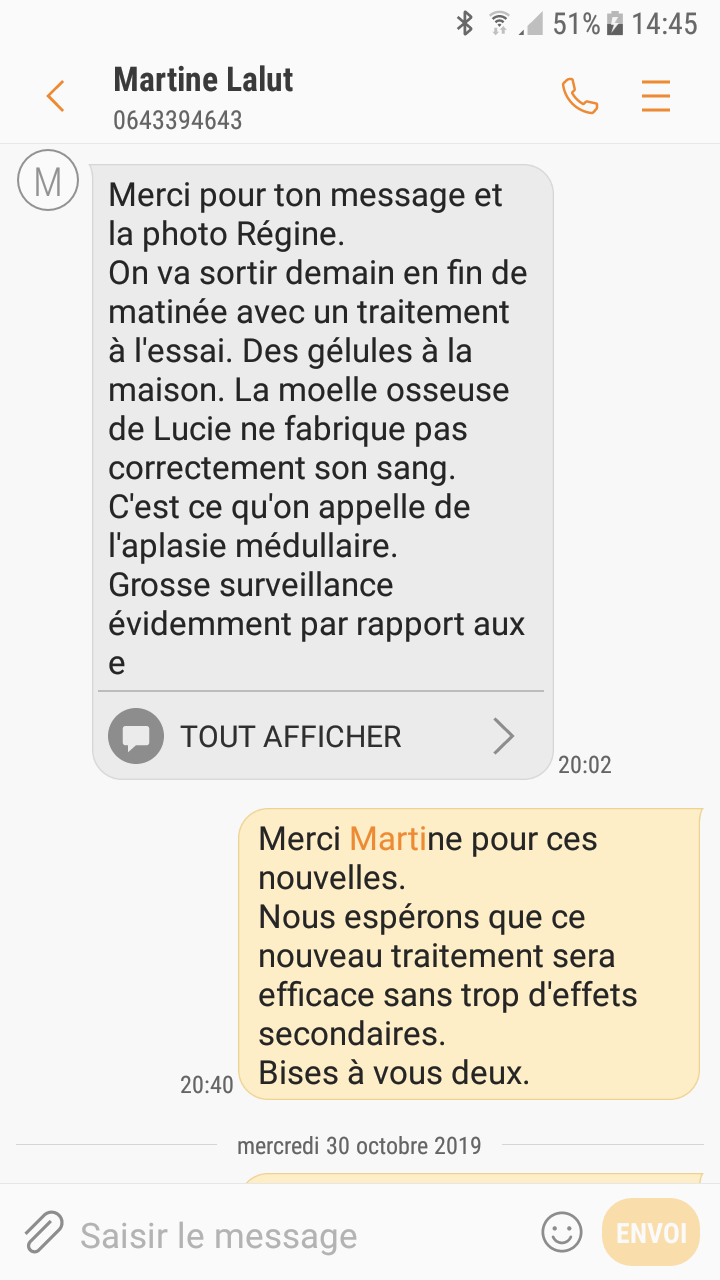Tap Martine's contact avatar

48,180
